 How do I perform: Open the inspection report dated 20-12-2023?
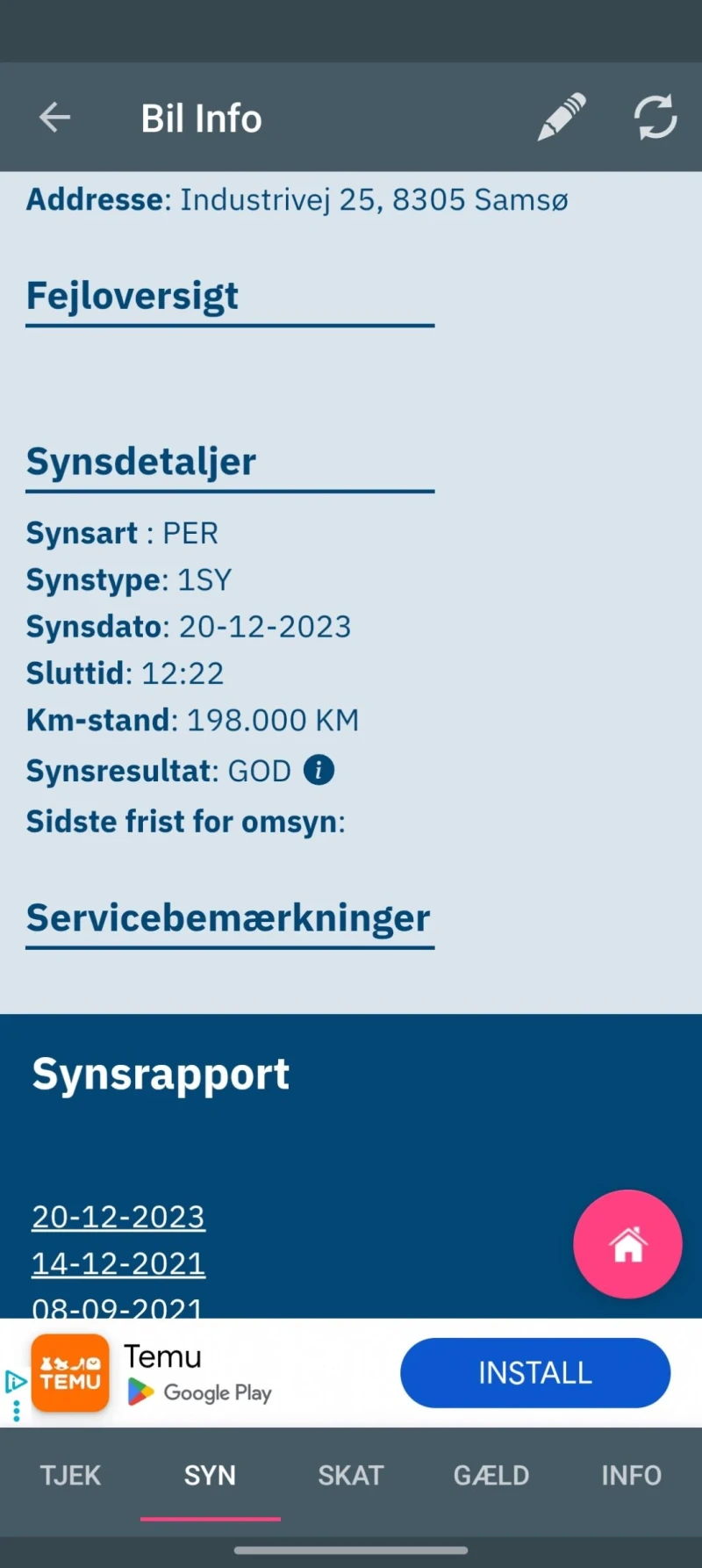(118, 1217)
